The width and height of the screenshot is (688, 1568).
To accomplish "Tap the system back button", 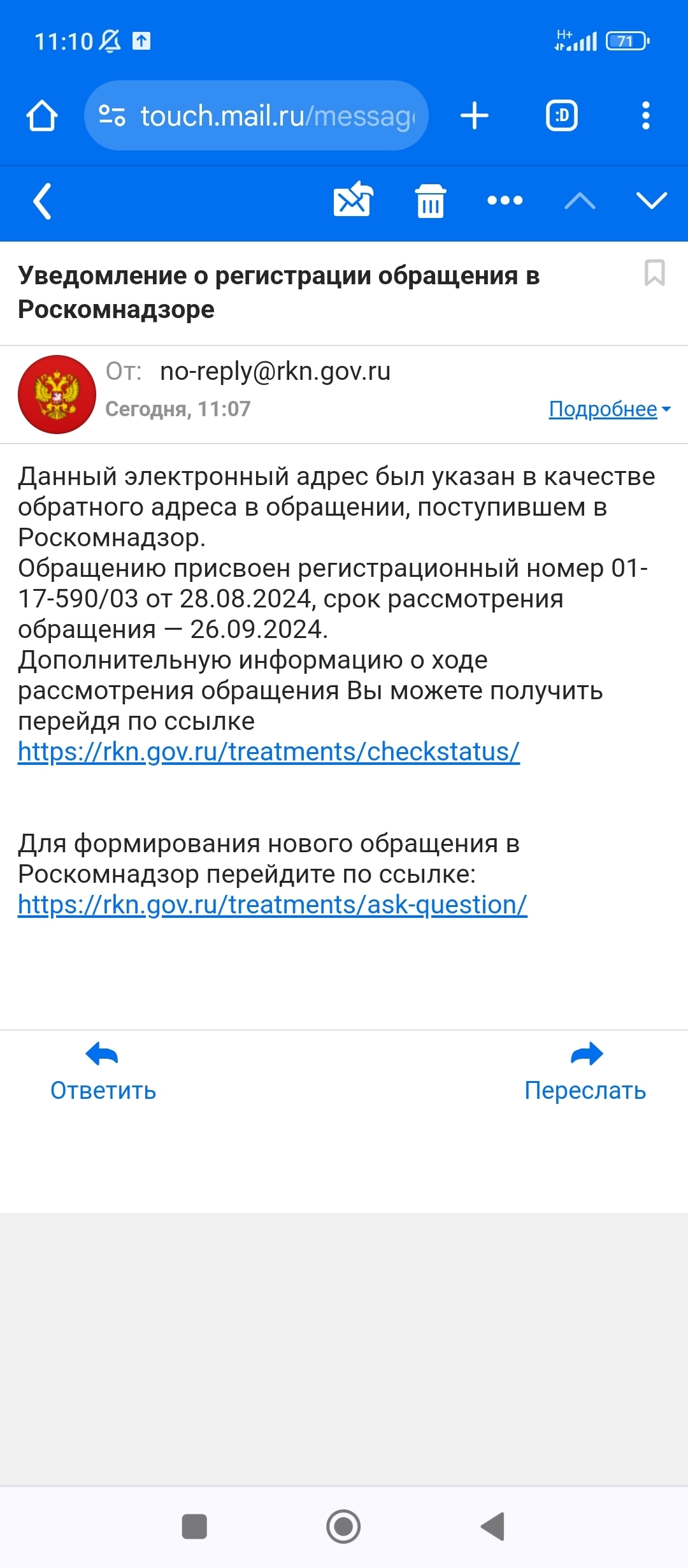I will point(493,1527).
